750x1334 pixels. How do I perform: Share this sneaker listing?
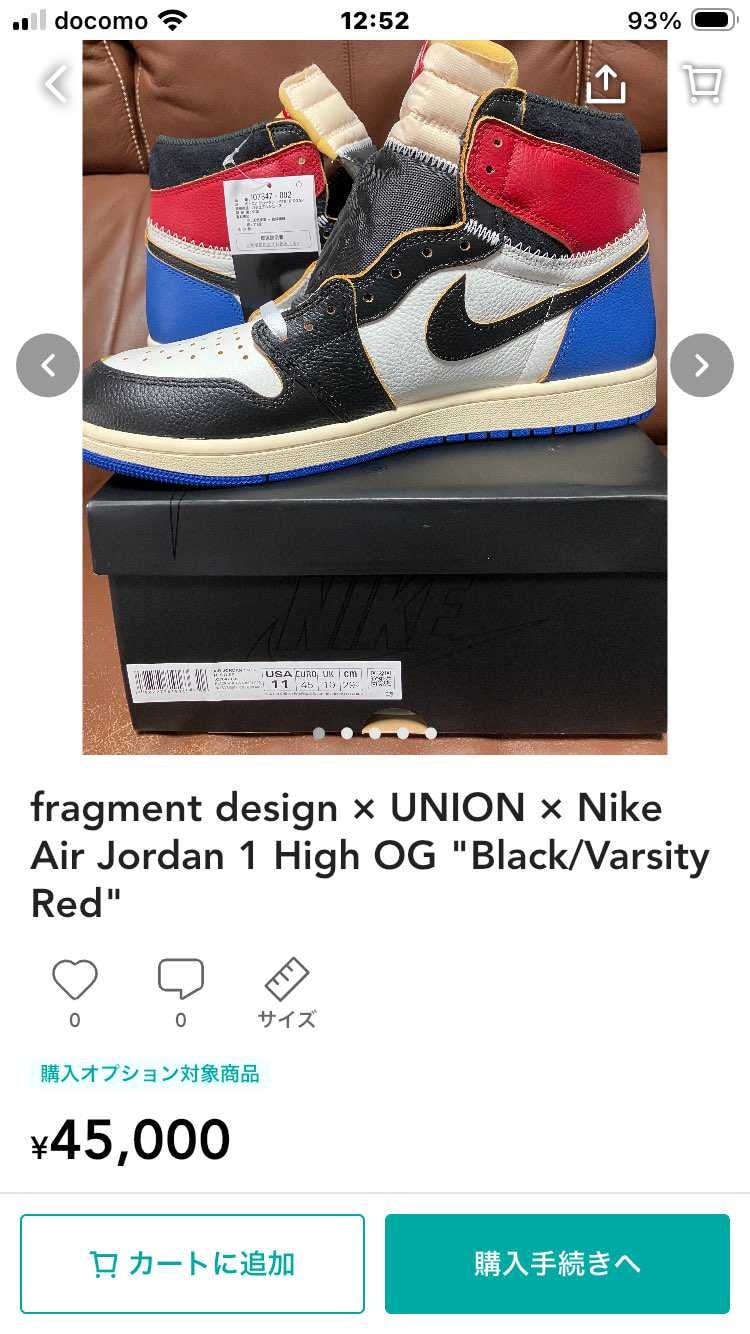[605, 84]
